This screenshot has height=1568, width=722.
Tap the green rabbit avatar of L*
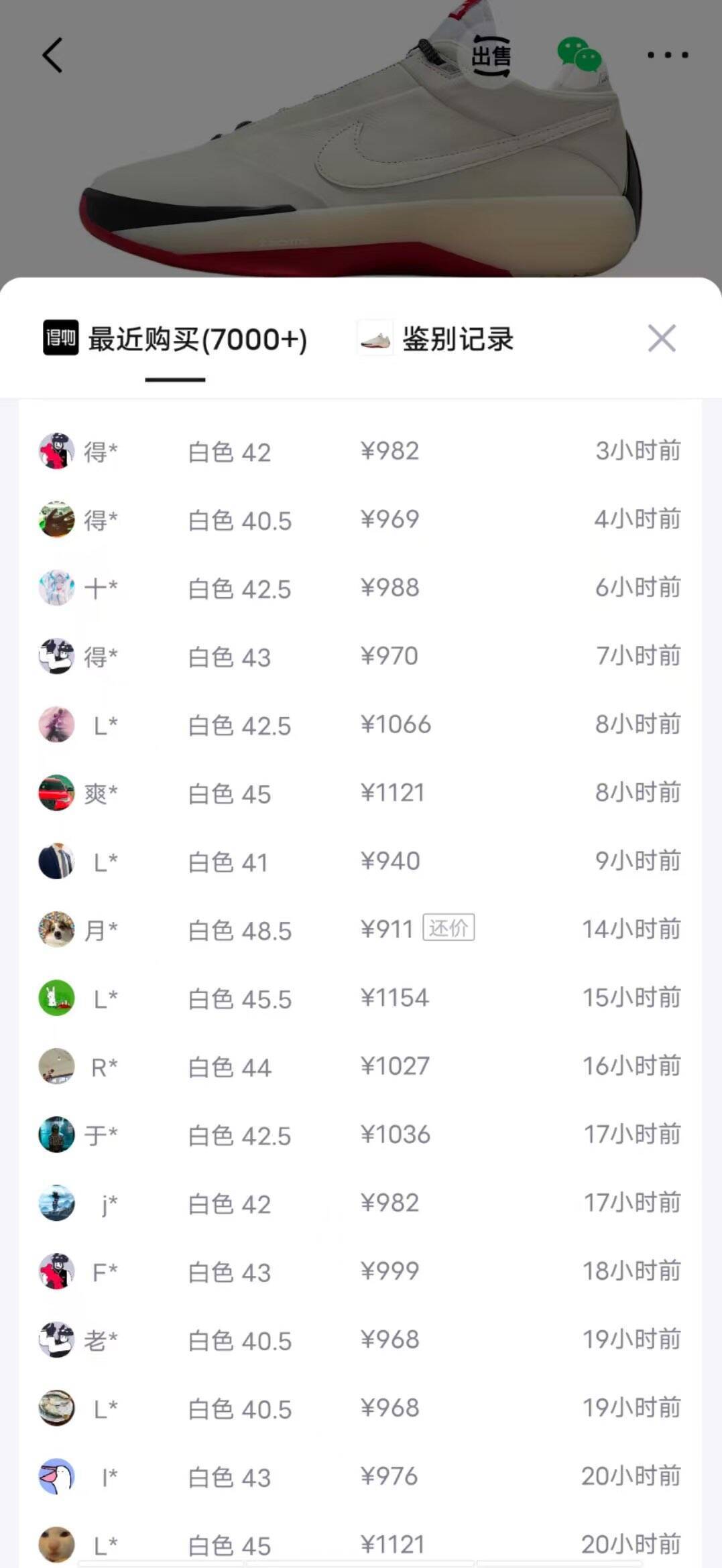tap(57, 998)
